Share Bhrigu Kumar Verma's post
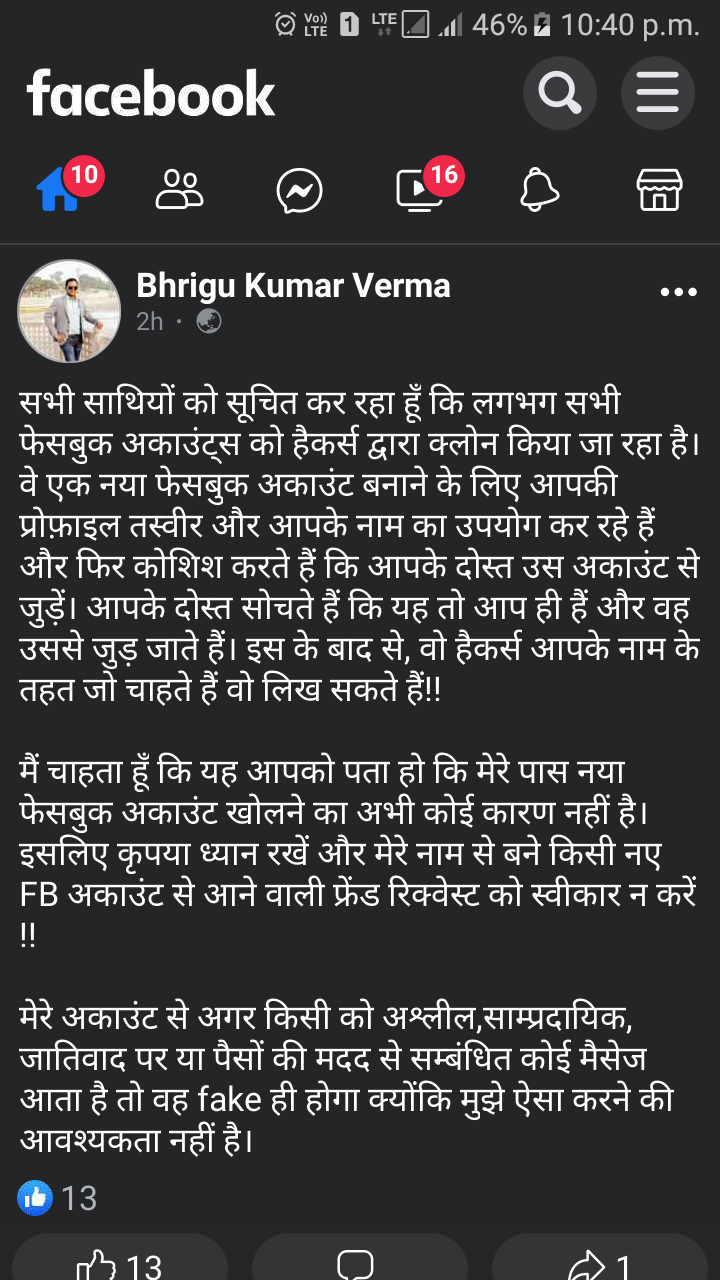 pos(600,1263)
